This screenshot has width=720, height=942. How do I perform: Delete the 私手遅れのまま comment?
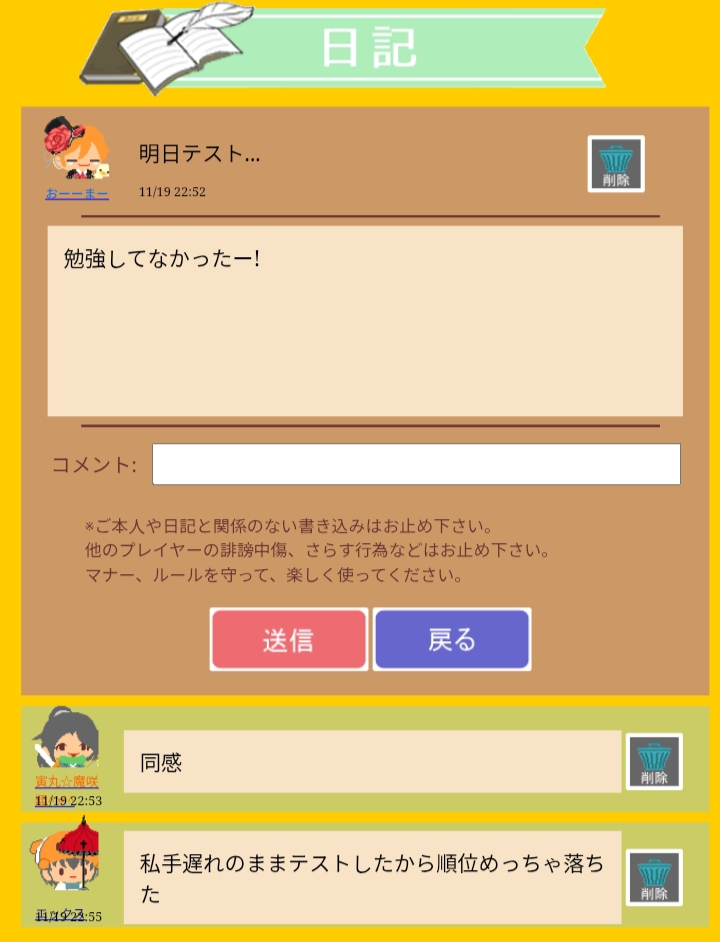(x=654, y=878)
